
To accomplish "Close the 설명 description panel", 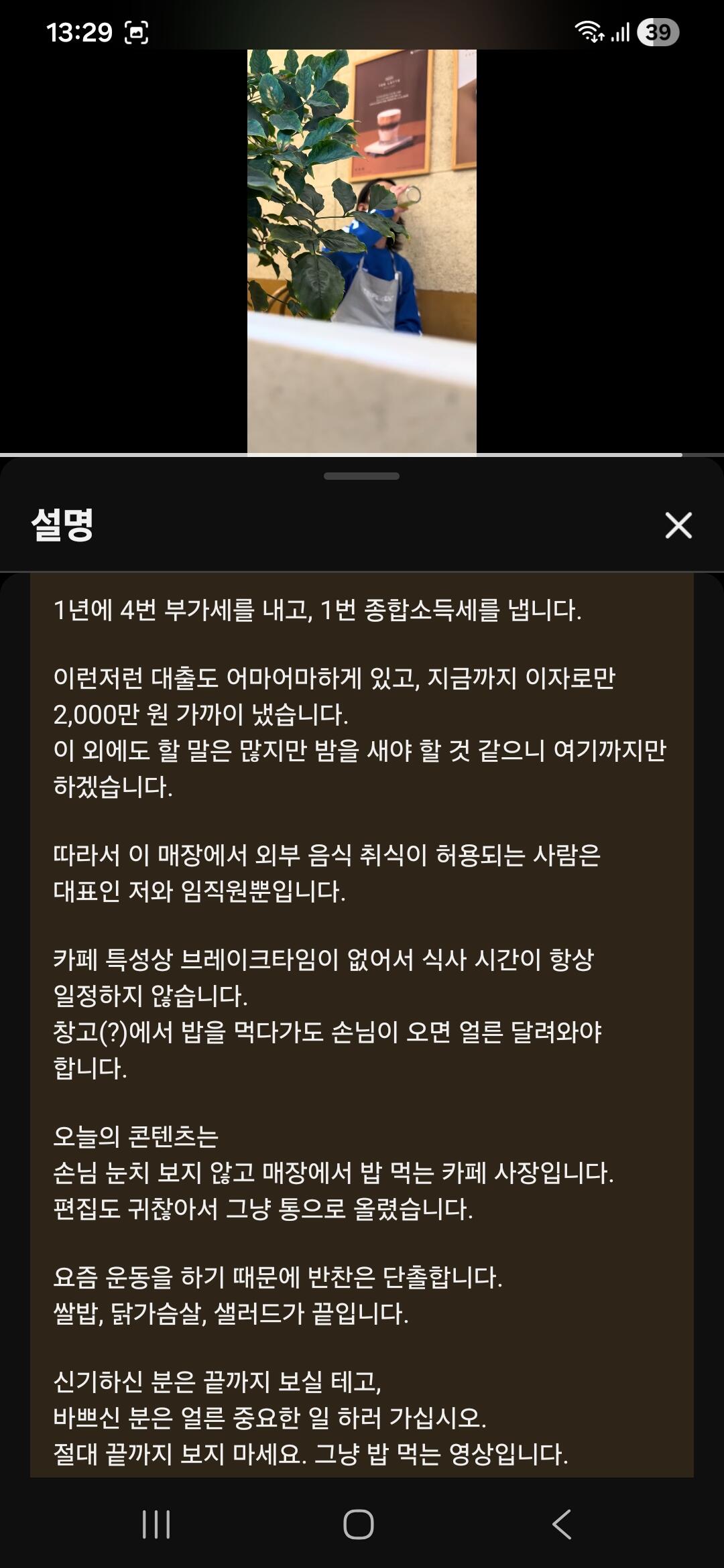I will (678, 525).
